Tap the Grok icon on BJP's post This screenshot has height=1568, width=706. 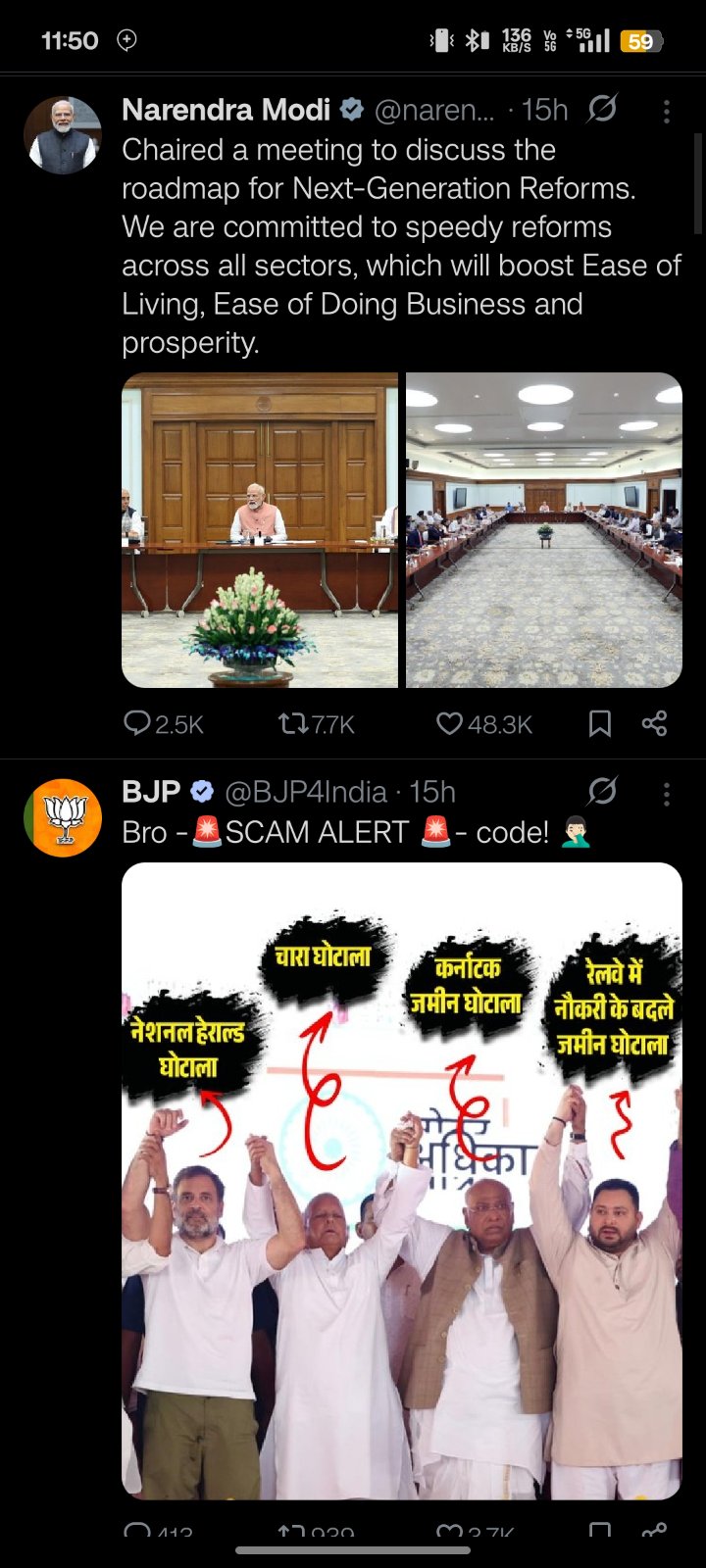601,791
